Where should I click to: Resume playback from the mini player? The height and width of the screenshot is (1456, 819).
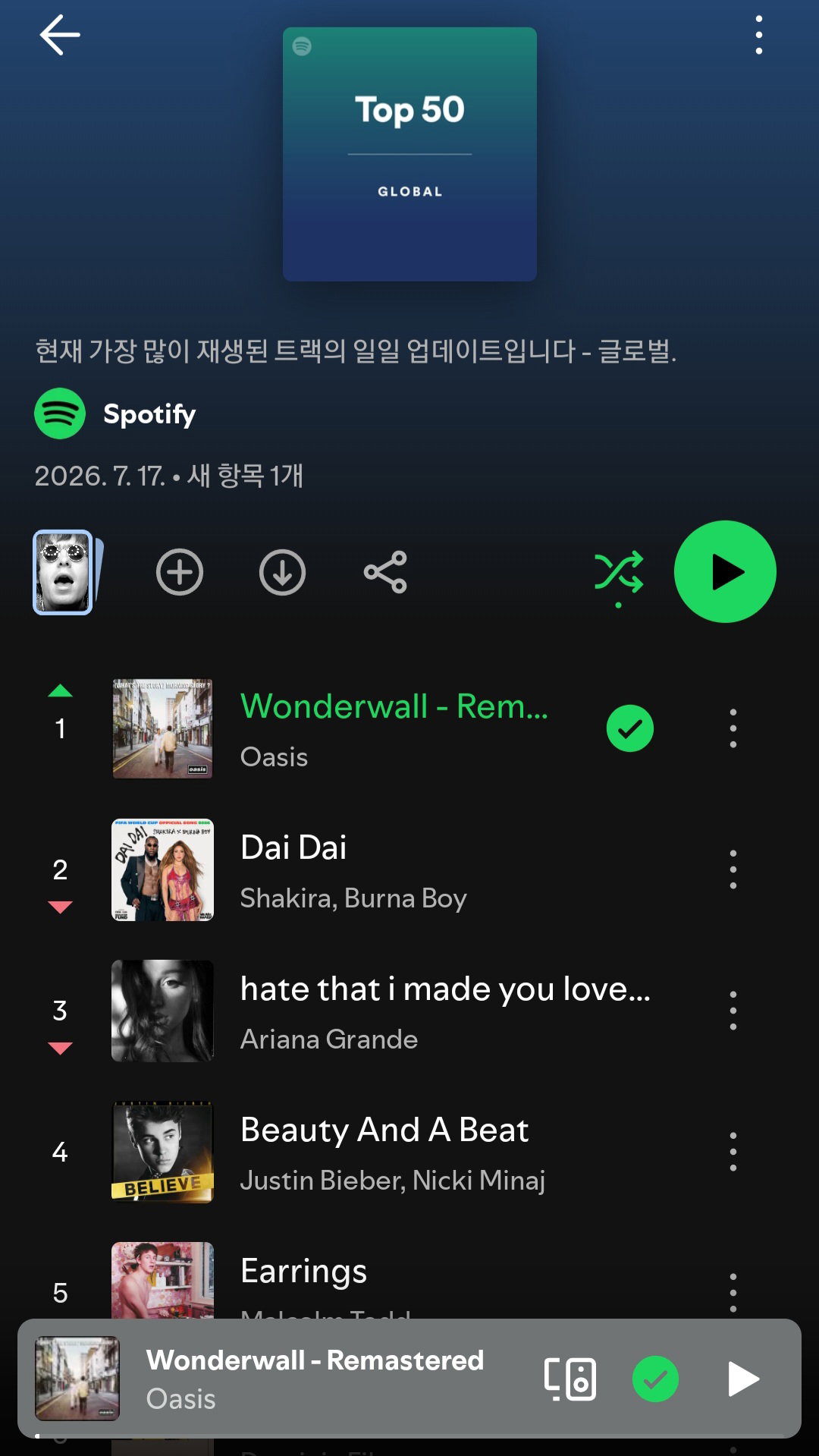point(743,1379)
